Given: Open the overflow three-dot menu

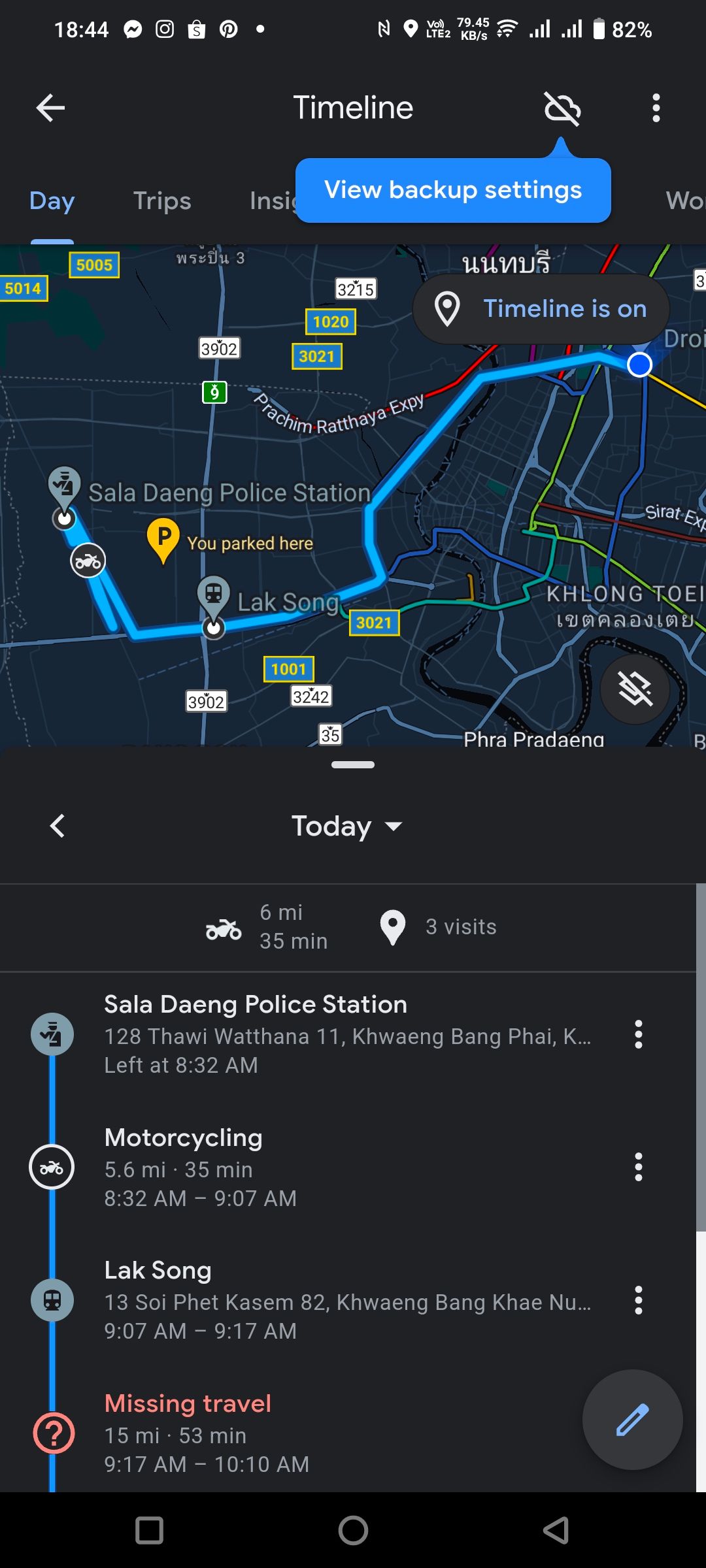Looking at the screenshot, I should tap(656, 108).
